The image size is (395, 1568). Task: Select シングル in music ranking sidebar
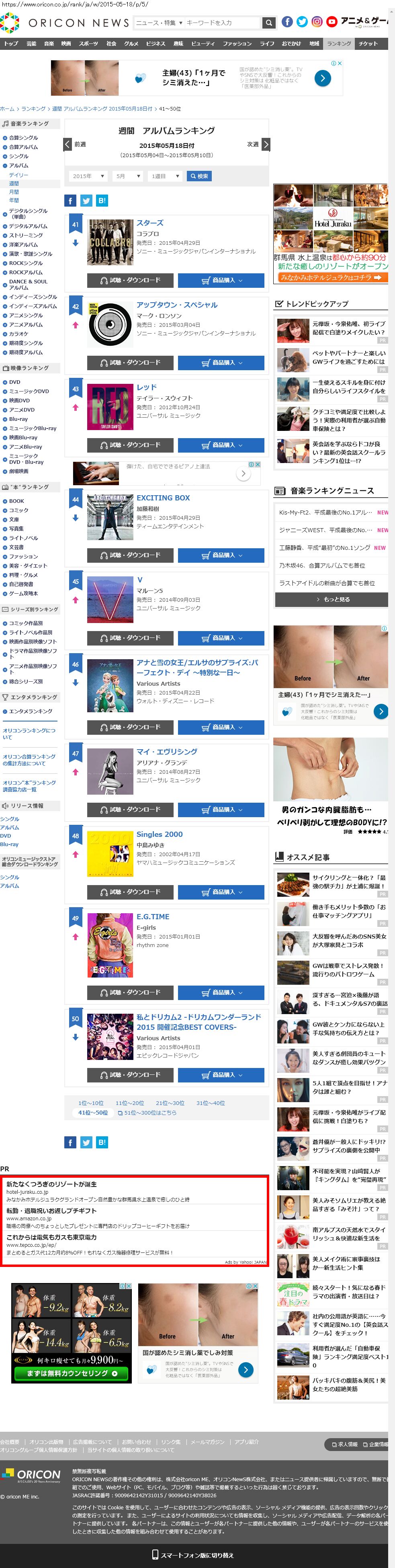(18, 156)
